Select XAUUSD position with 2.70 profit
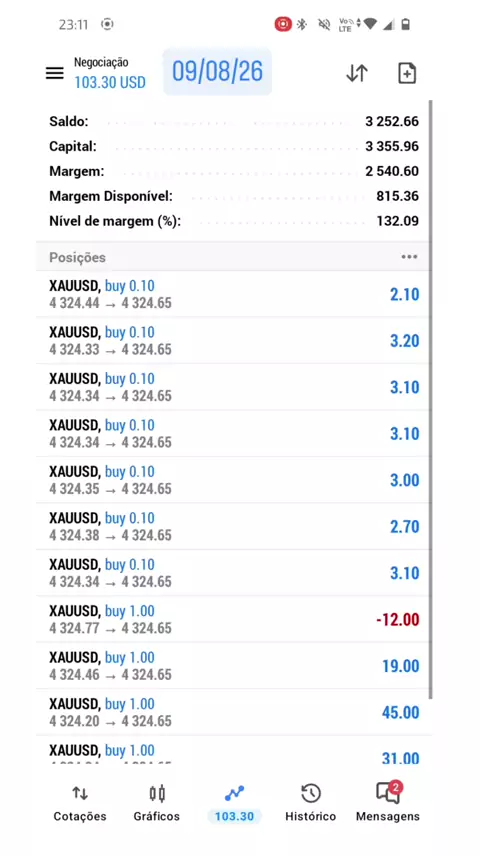Viewport: 480px width, 856px height. (x=234, y=526)
